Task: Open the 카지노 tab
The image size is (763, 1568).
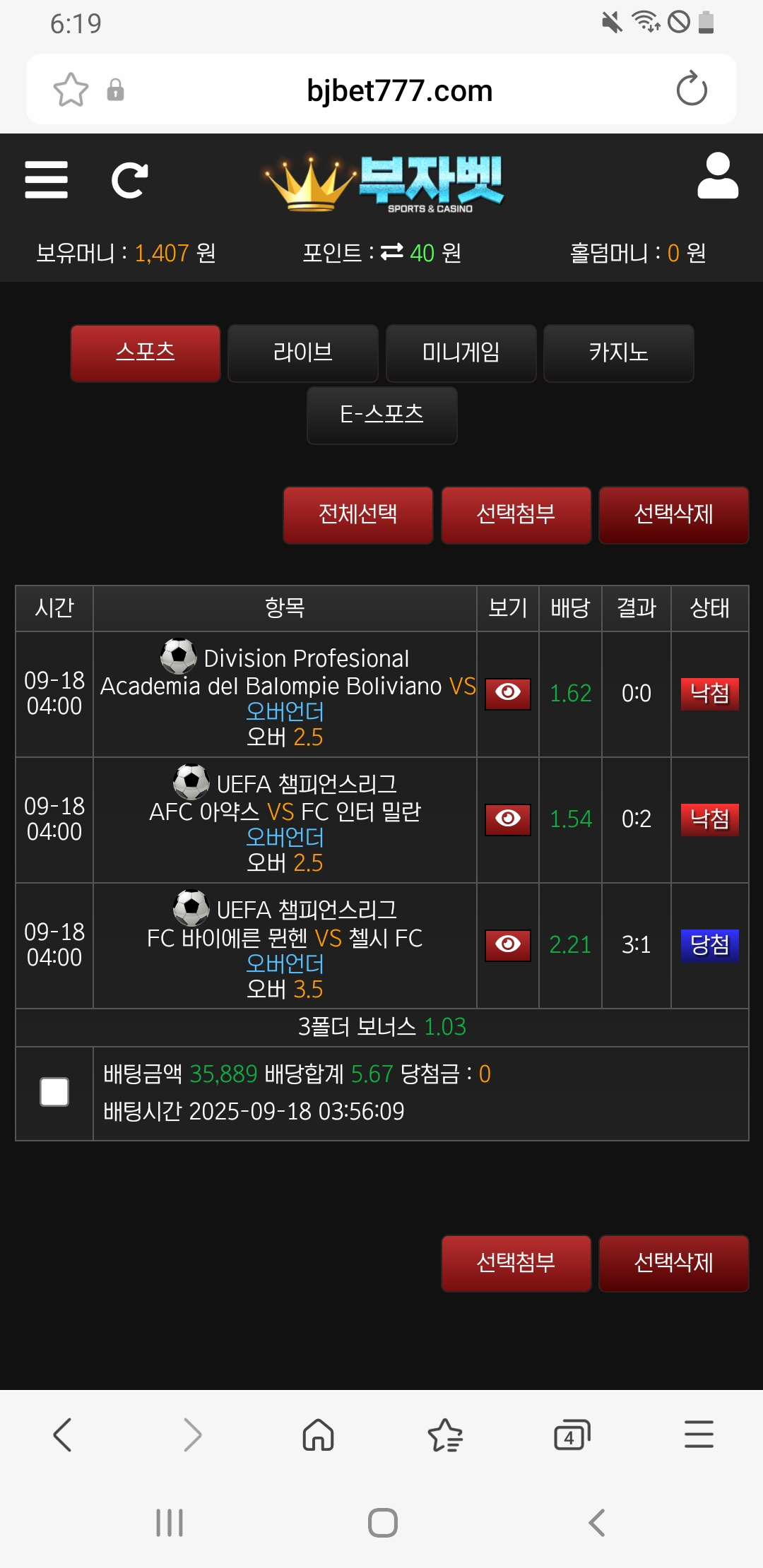Action: pos(619,353)
